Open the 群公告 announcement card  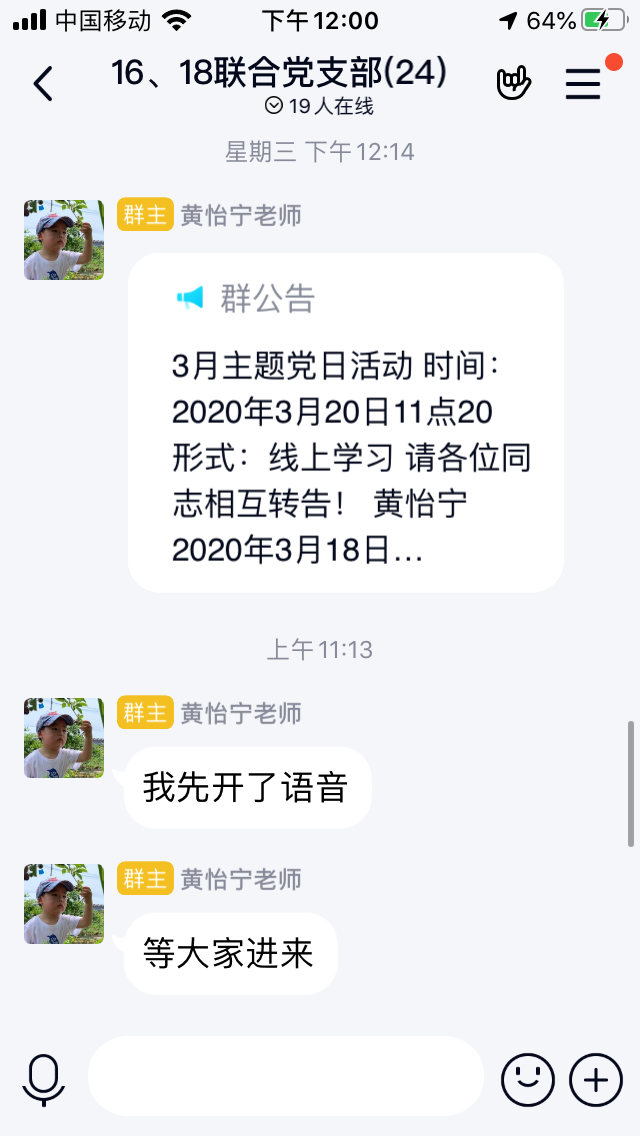tap(345, 422)
